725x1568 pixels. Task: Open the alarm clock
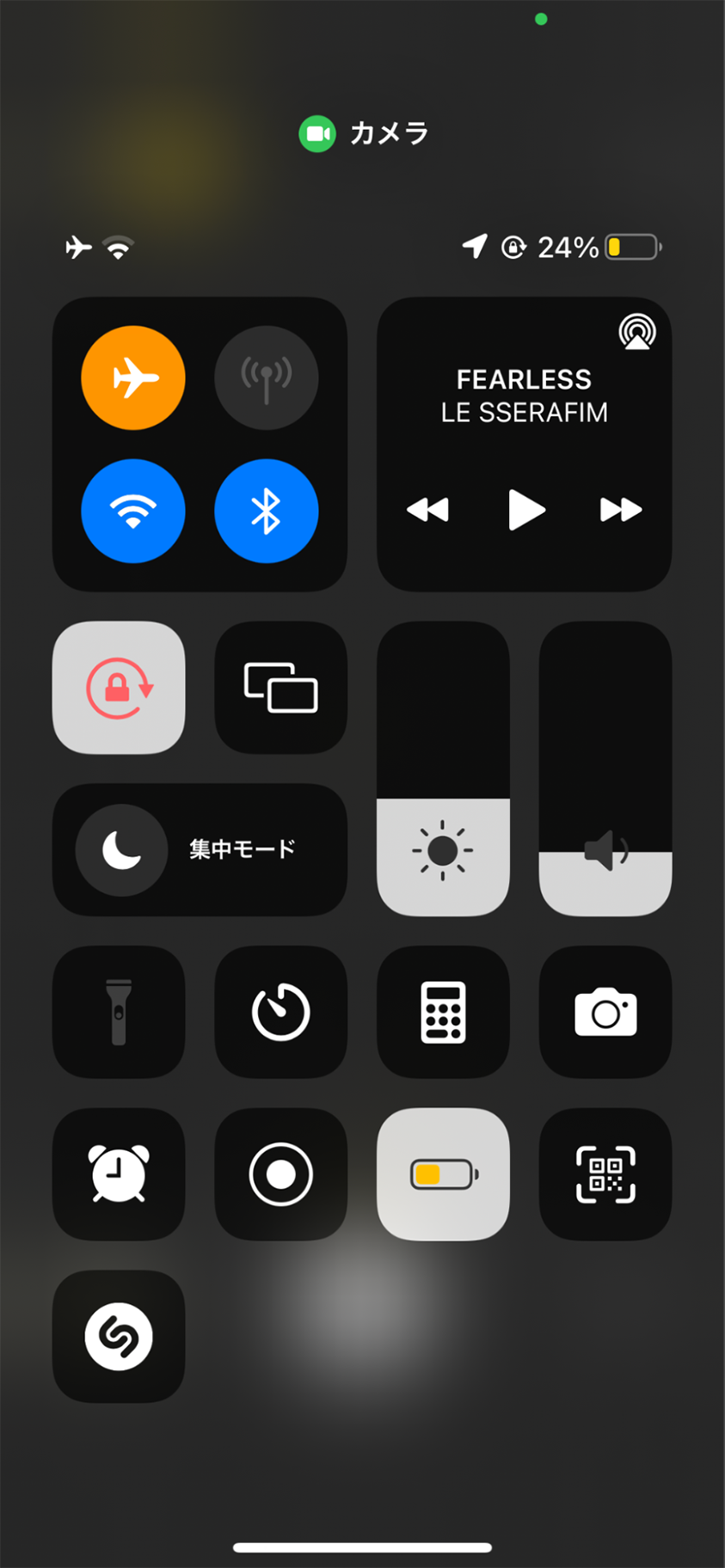[x=119, y=1173]
